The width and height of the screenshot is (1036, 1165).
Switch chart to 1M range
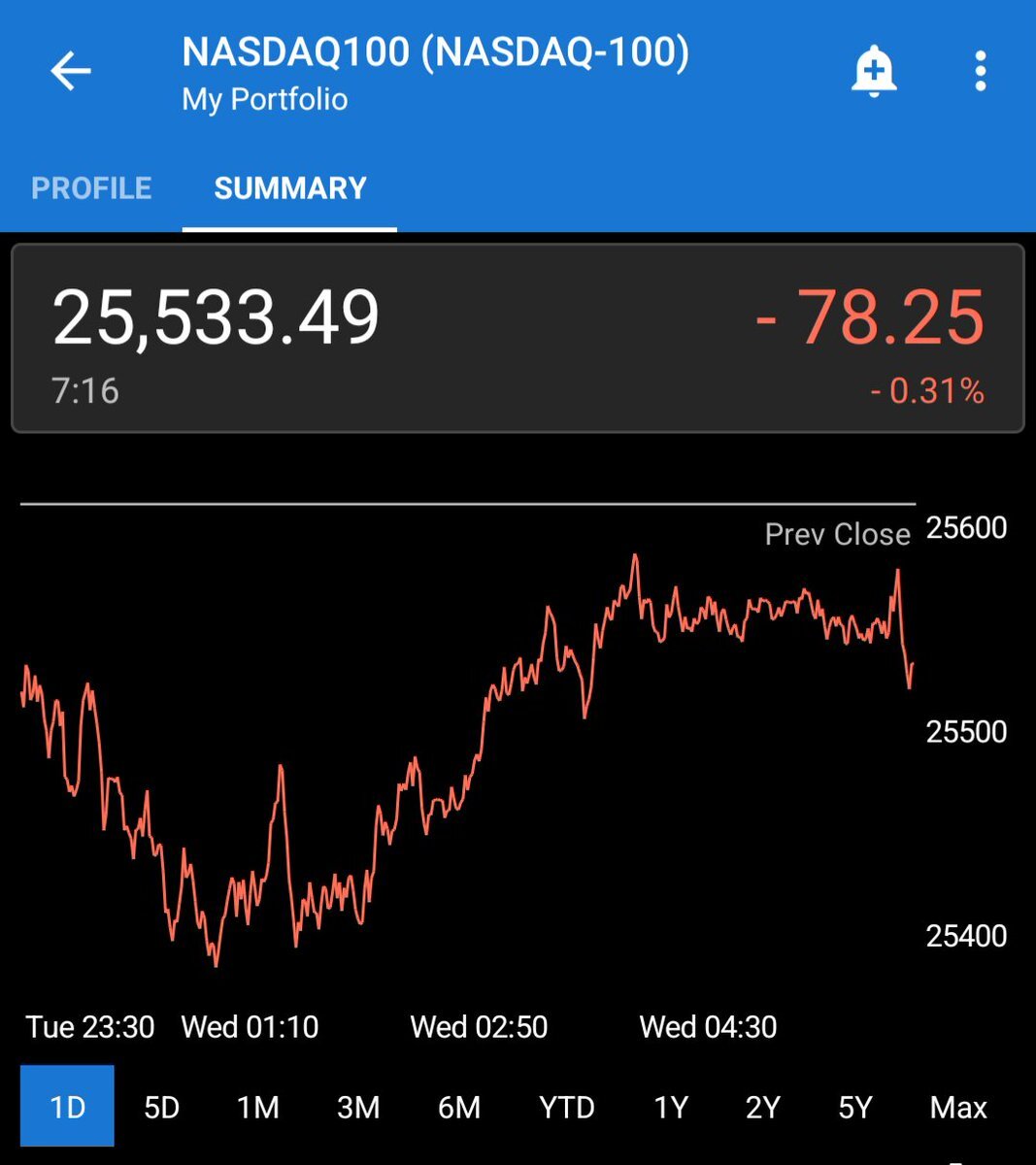pyautogui.click(x=258, y=1107)
